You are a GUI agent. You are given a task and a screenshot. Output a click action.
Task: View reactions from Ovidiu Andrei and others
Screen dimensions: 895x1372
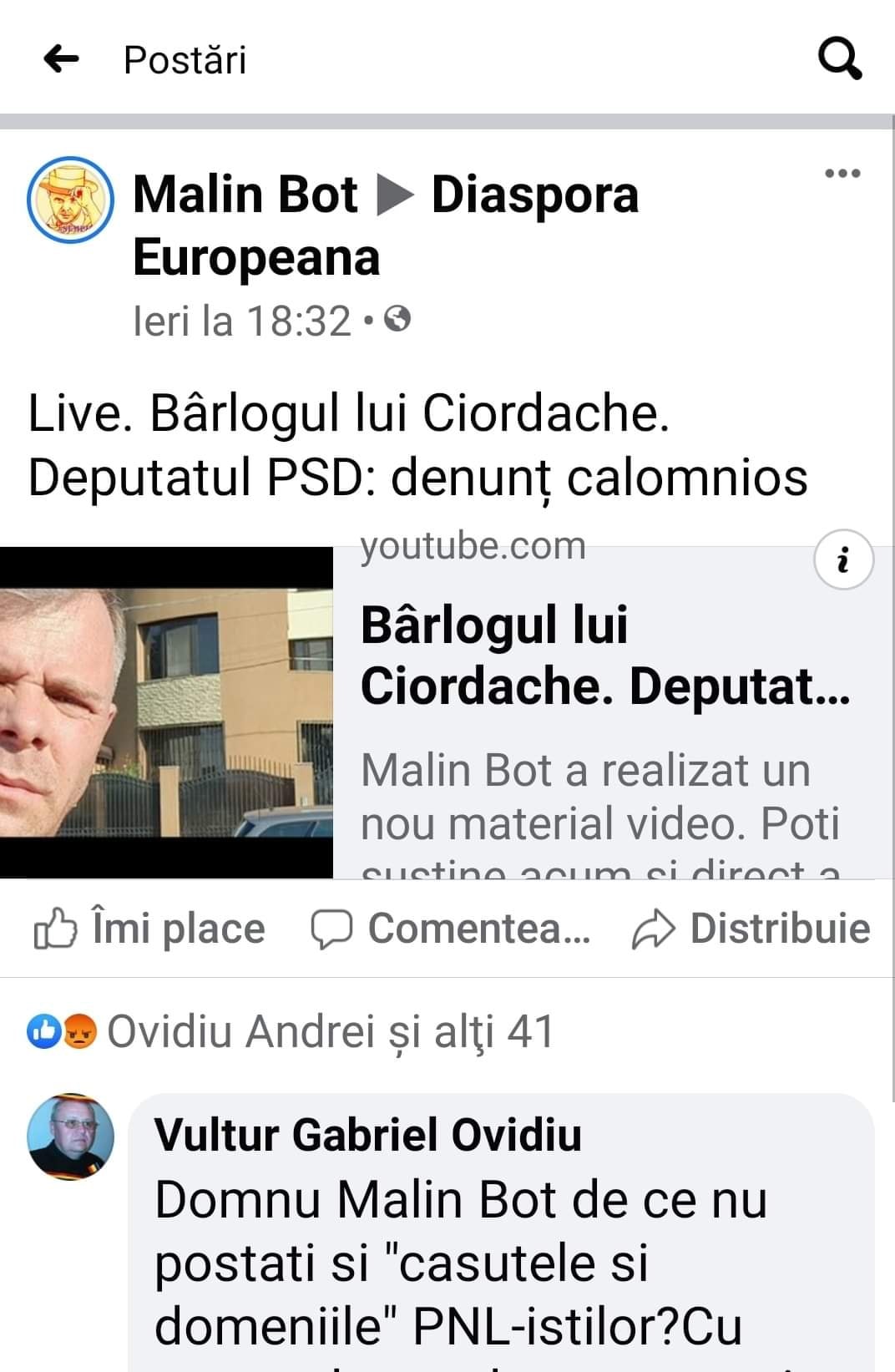[291, 1031]
